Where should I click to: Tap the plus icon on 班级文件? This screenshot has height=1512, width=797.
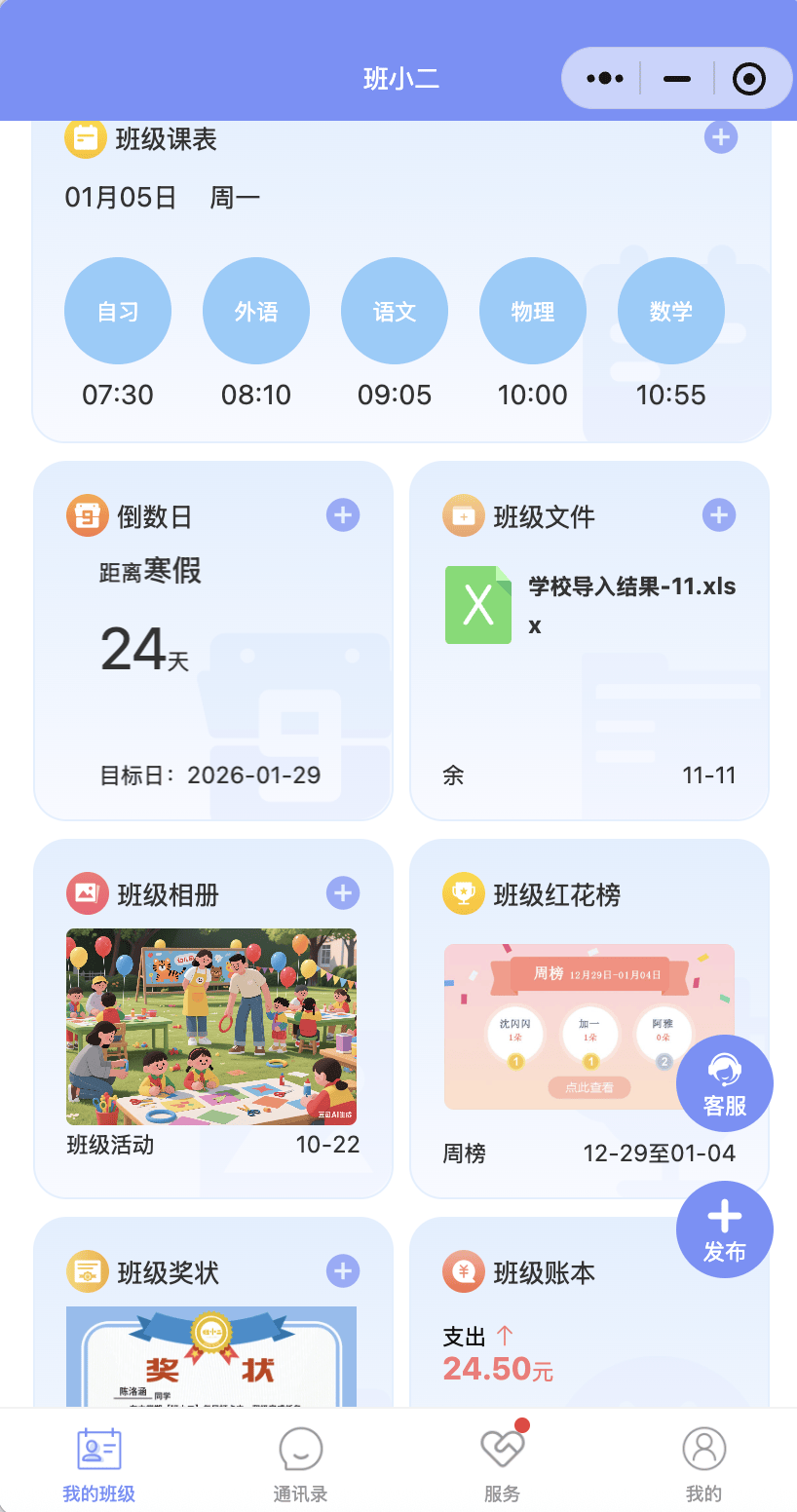[719, 515]
